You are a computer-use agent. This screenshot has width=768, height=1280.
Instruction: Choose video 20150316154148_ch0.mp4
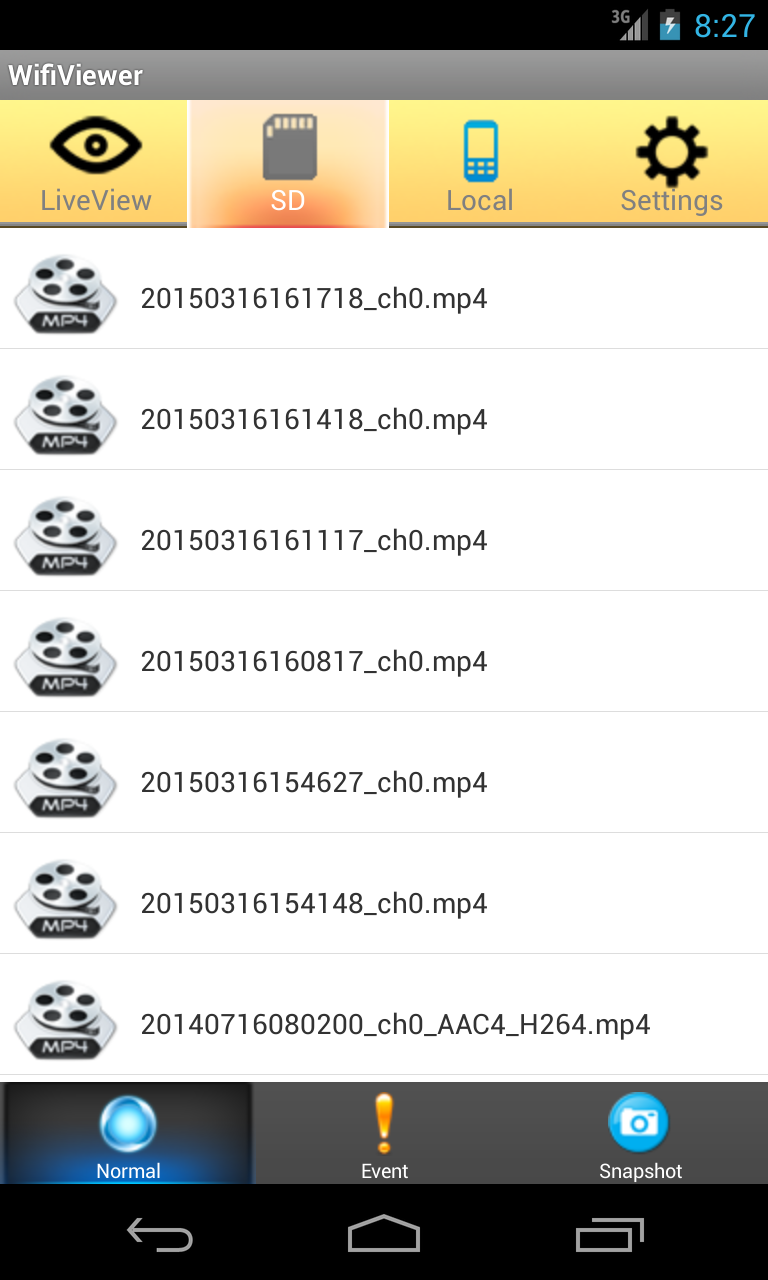pos(314,903)
